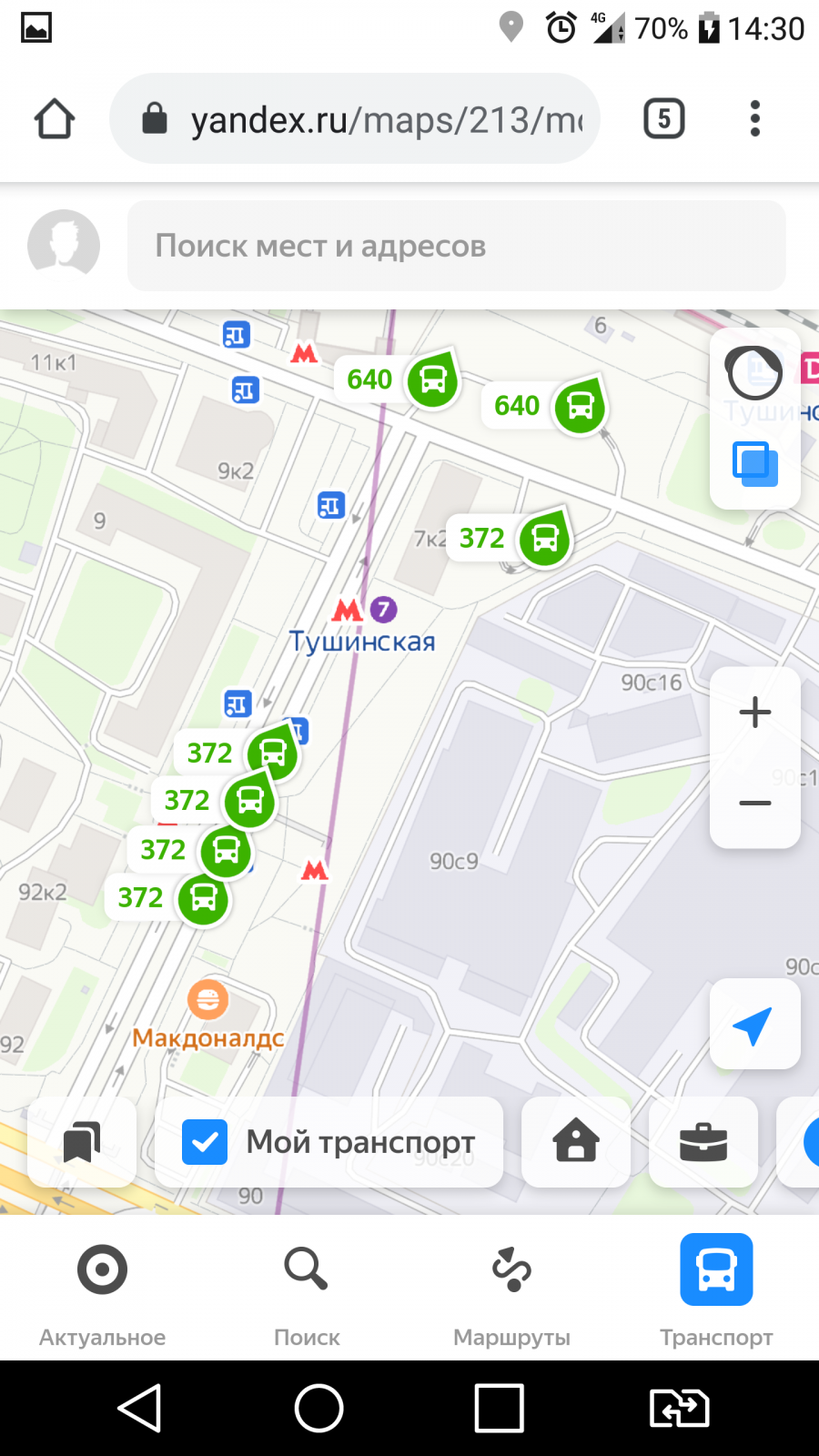
Task: Zoom in on the map
Action: tap(755, 712)
